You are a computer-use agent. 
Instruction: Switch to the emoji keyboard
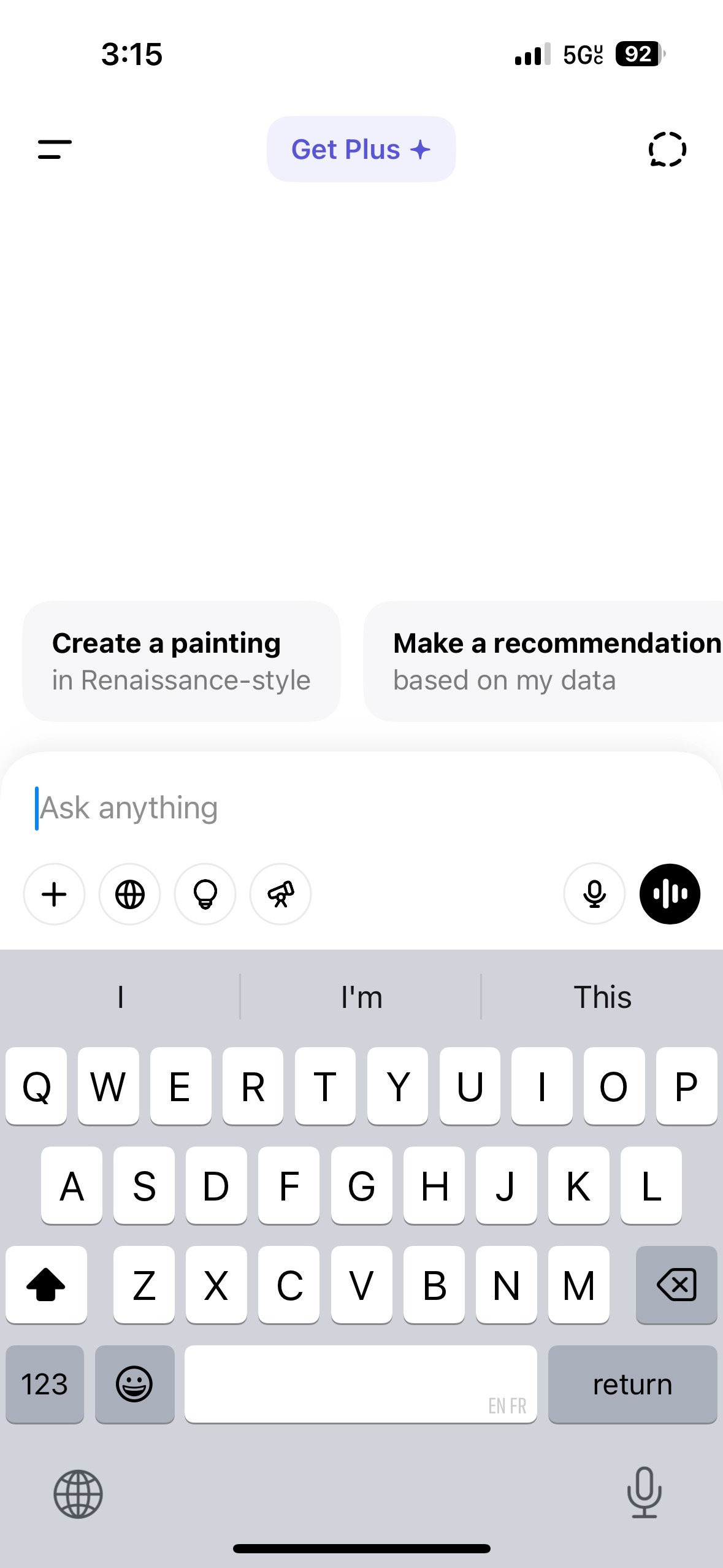click(x=134, y=1384)
